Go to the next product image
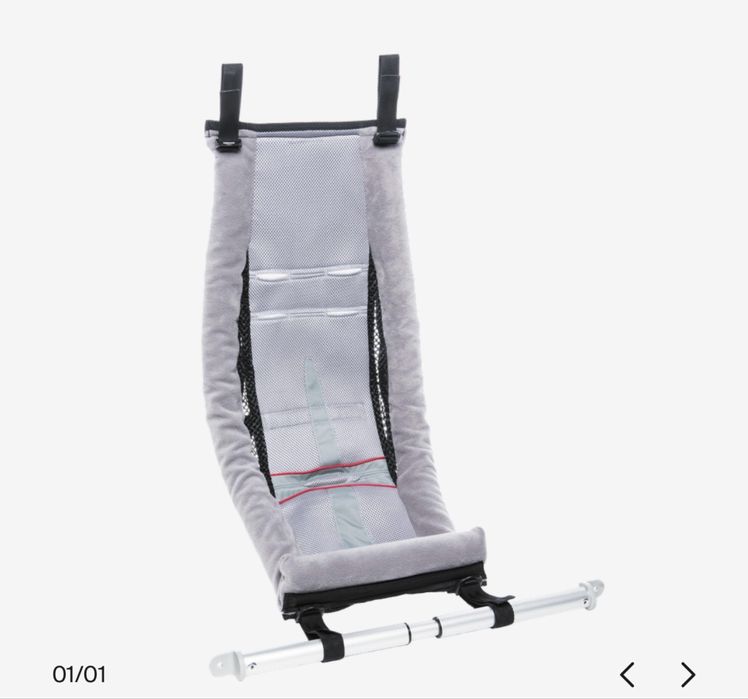Viewport: 748px width, 699px height. [x=688, y=674]
